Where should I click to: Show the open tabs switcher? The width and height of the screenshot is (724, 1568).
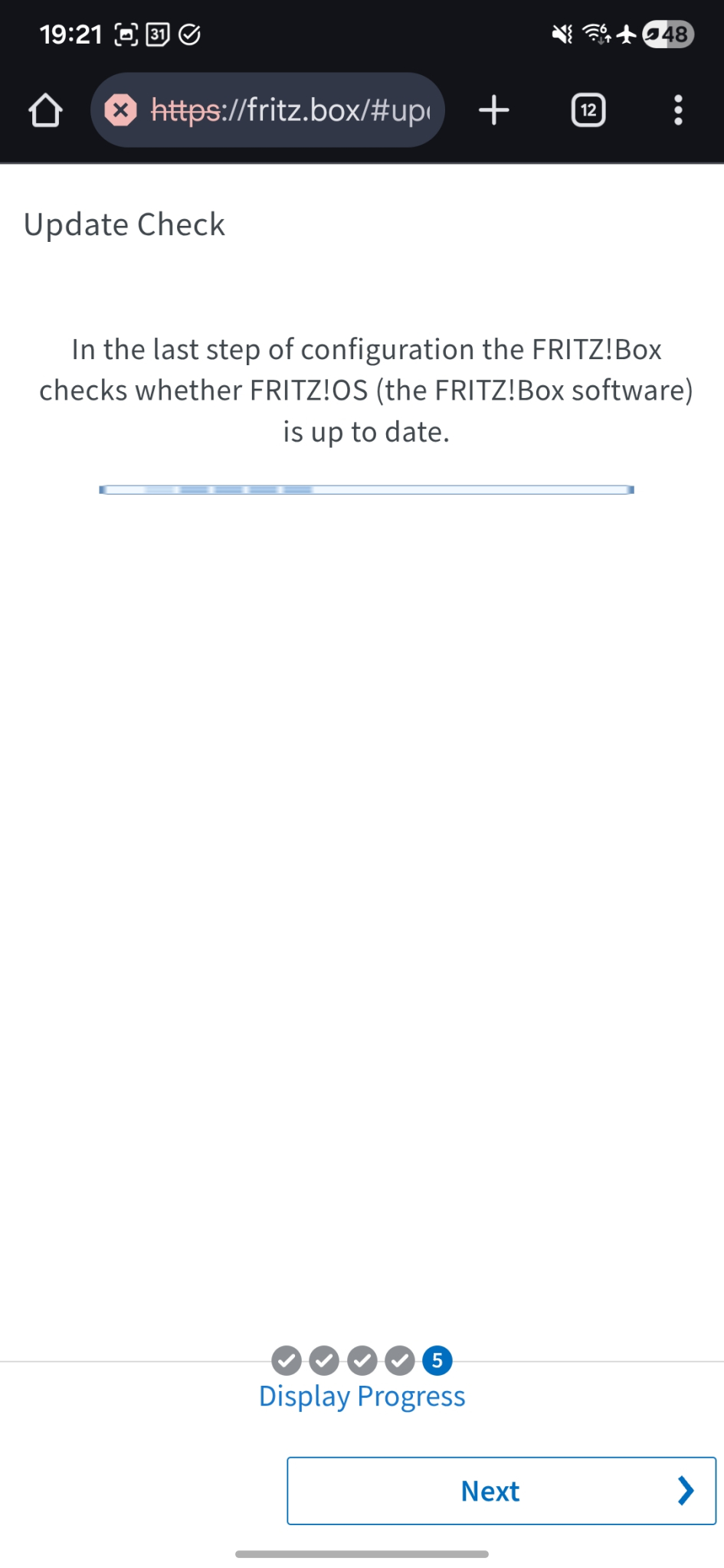coord(588,110)
